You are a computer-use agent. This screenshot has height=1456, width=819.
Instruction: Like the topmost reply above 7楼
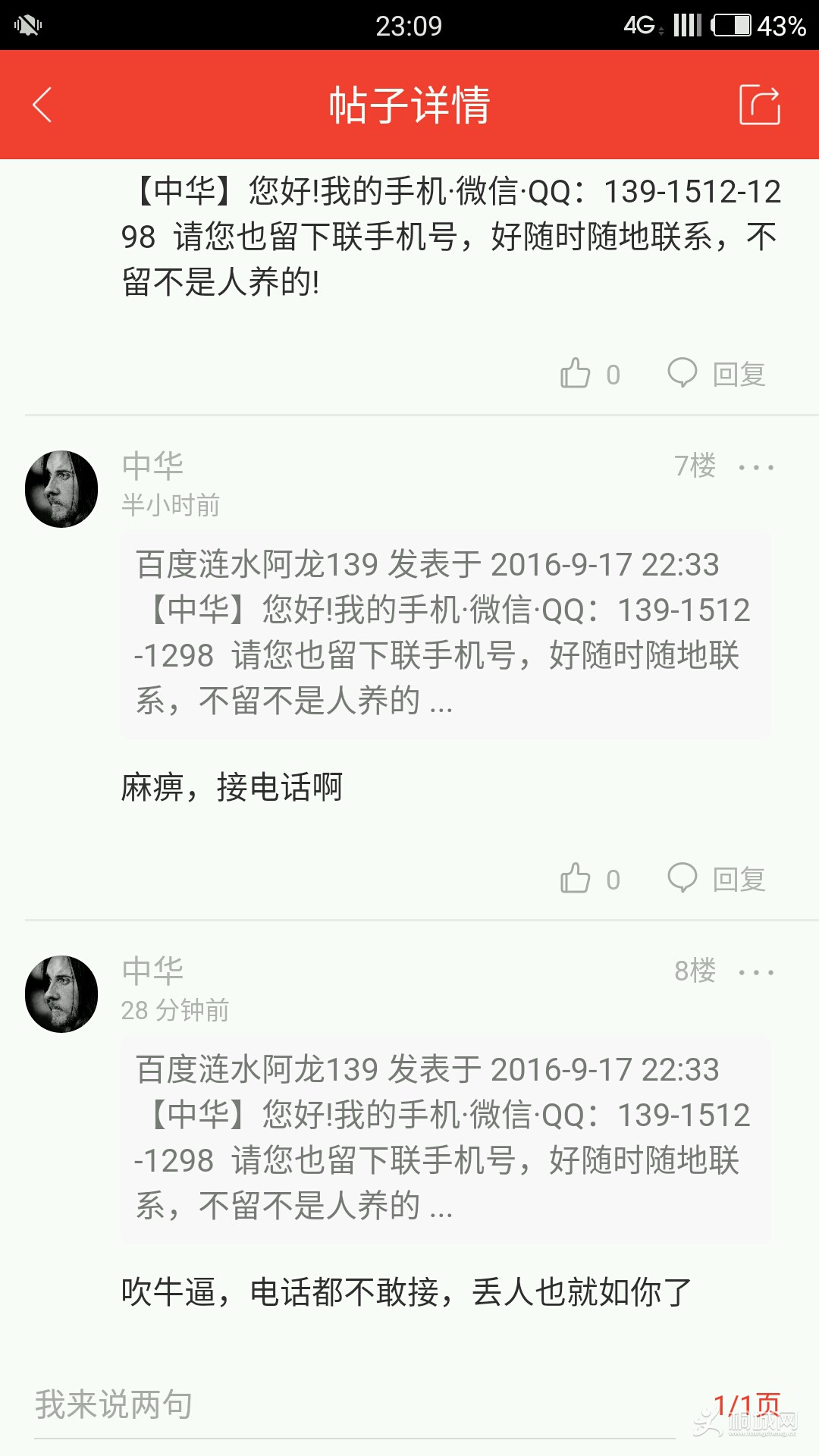point(576,373)
